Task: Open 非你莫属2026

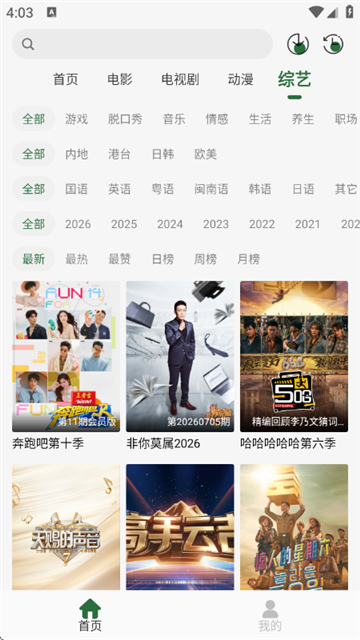Action: point(180,365)
